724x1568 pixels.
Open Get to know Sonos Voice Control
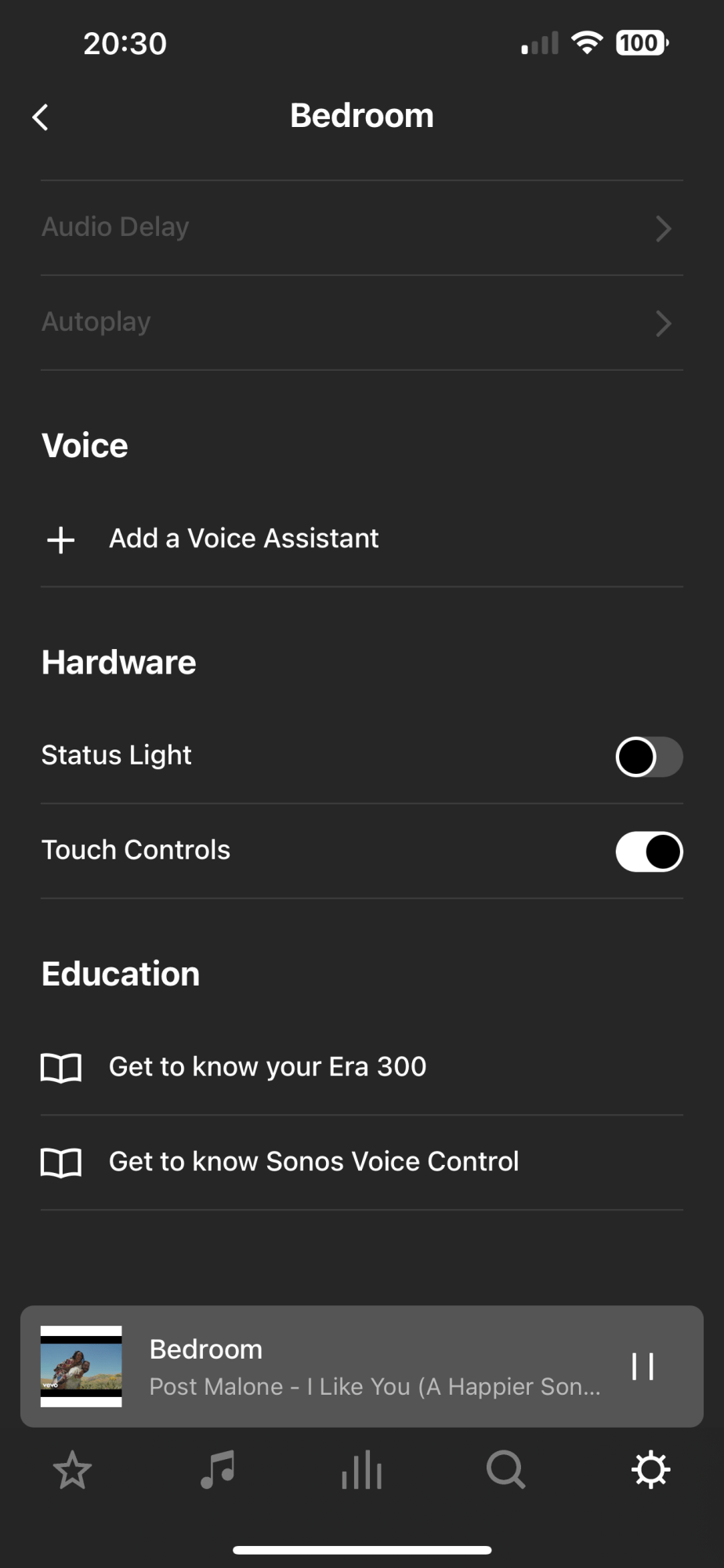pyautogui.click(x=362, y=1163)
